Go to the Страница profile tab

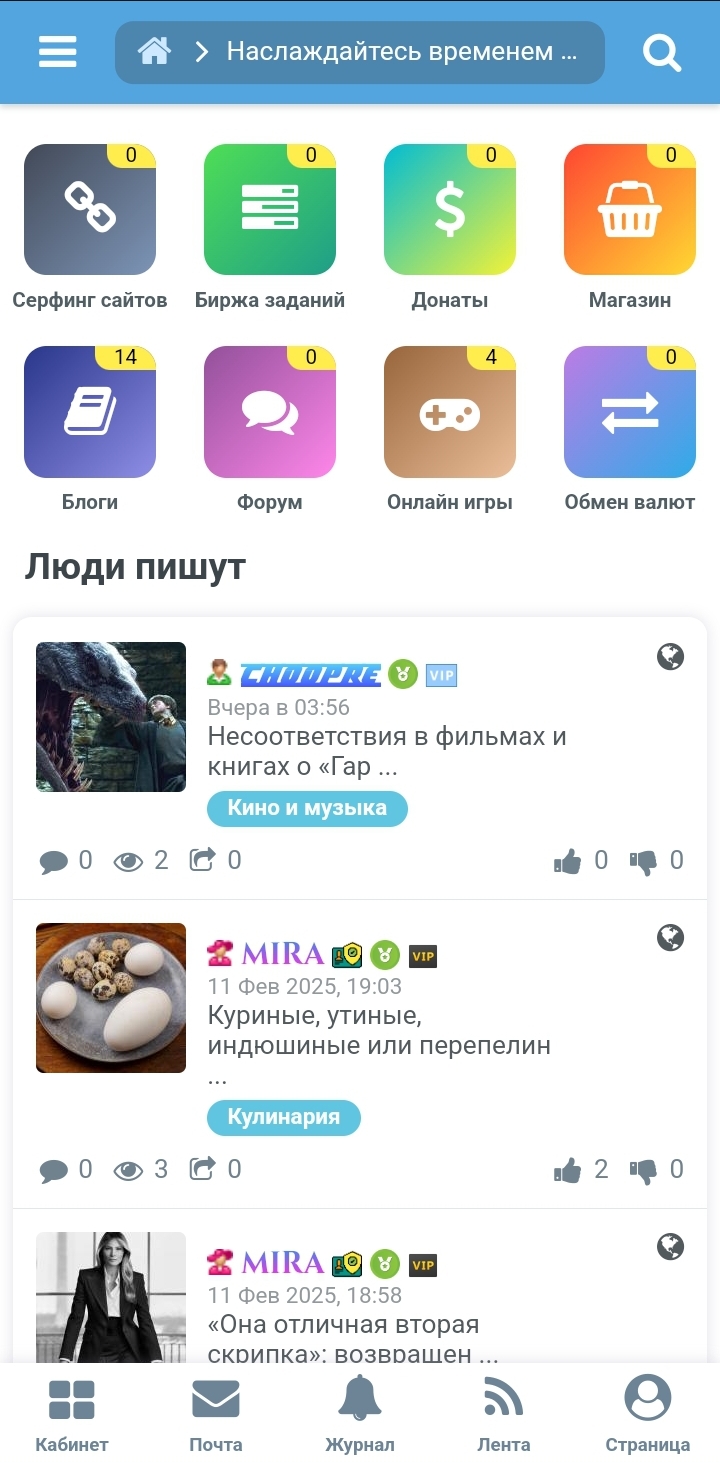[647, 1414]
